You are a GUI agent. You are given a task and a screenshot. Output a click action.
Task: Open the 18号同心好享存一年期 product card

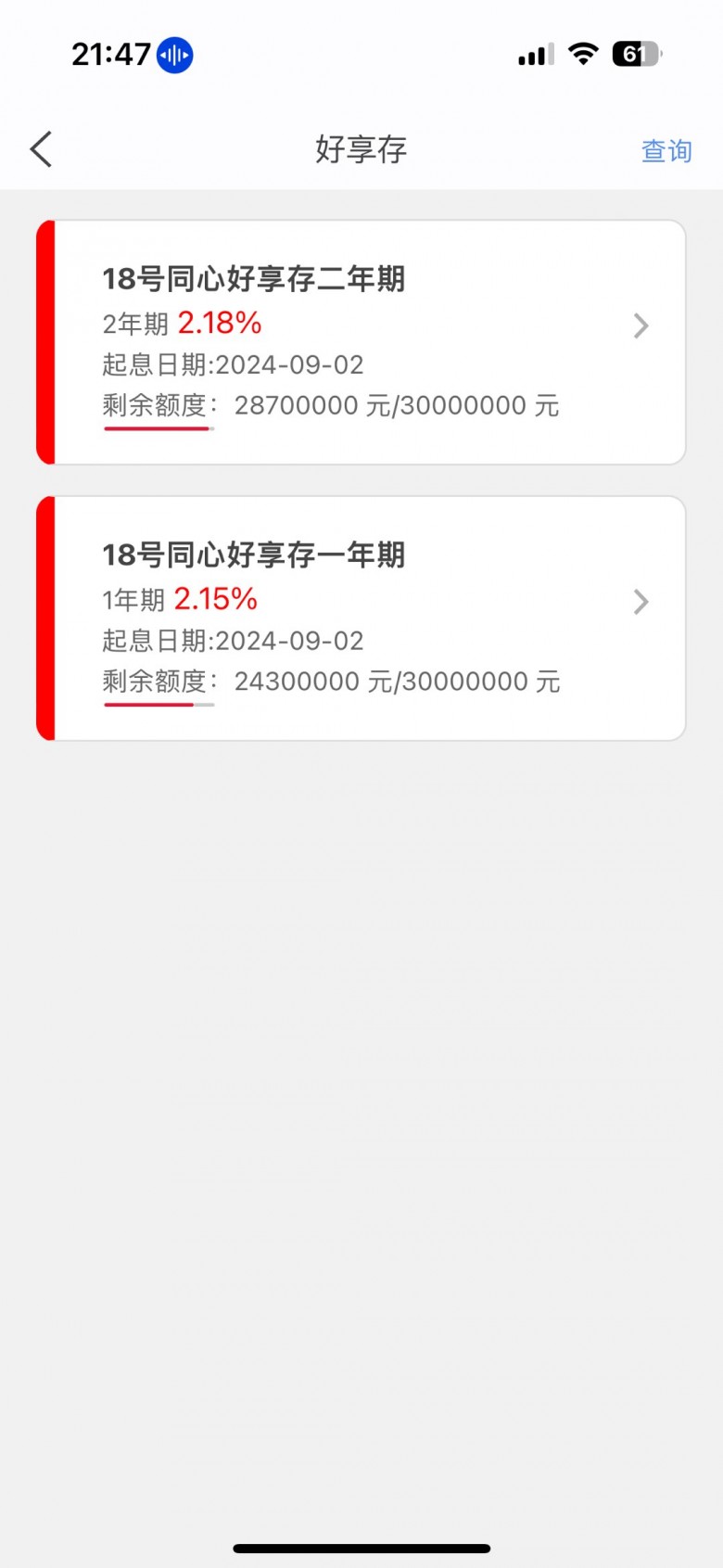361,618
